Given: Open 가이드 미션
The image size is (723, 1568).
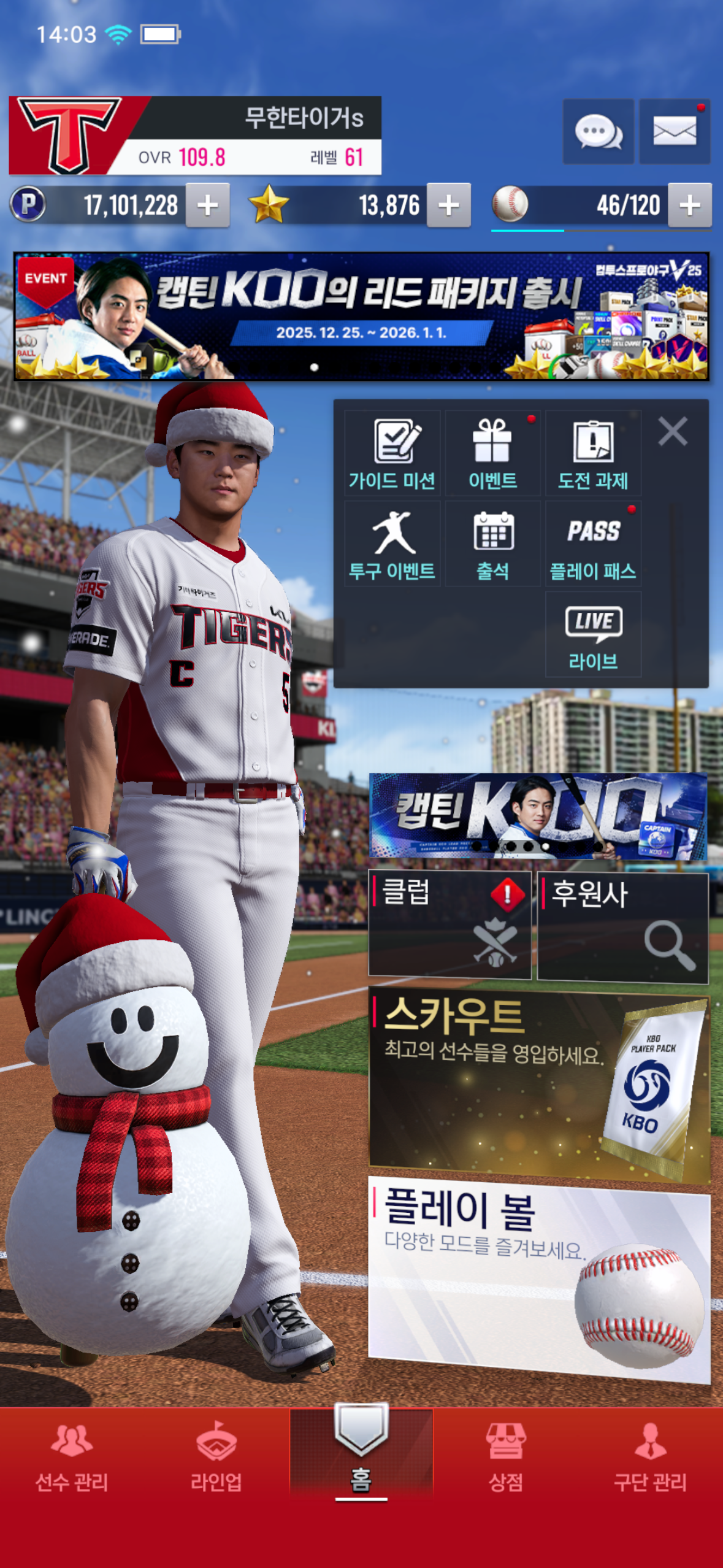Looking at the screenshot, I should 392,454.
